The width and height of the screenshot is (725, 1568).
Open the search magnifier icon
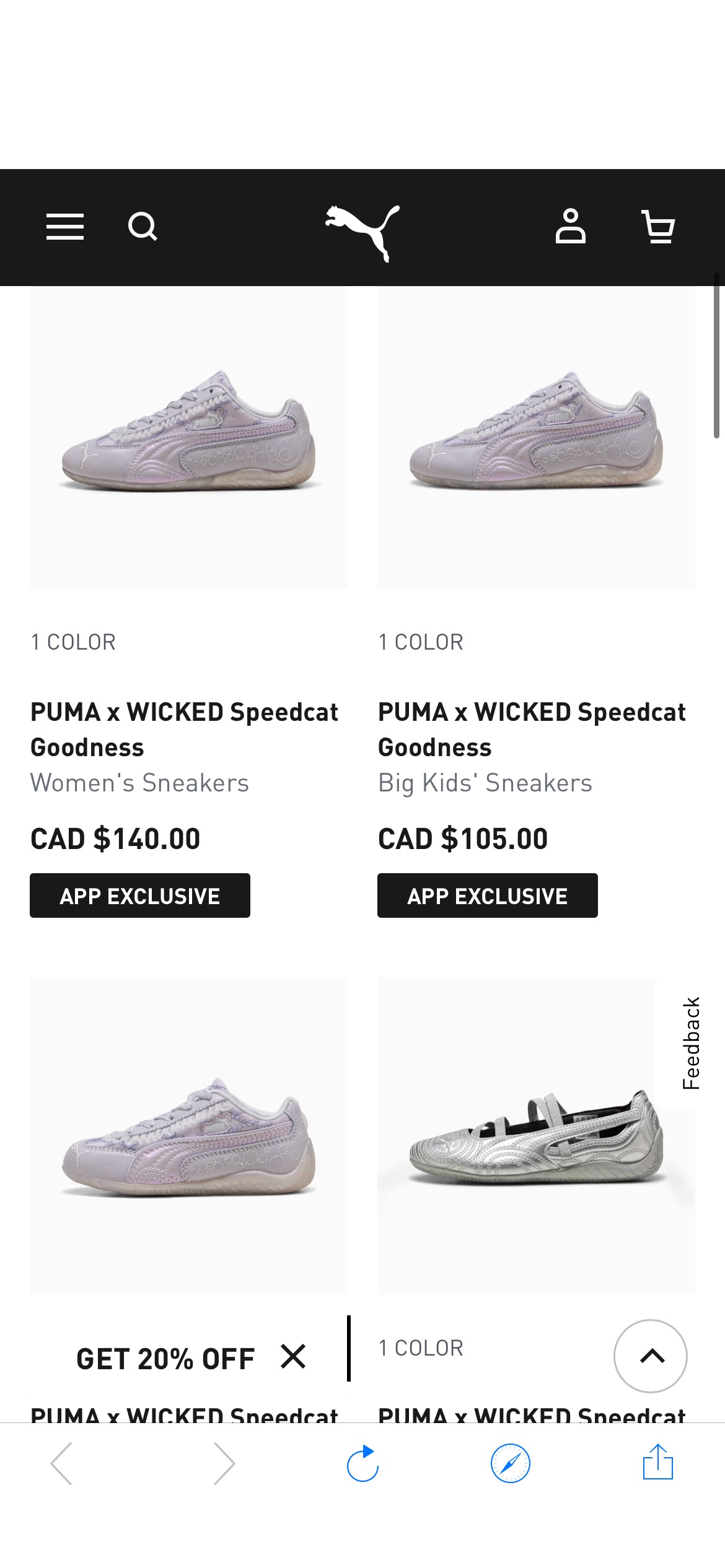pyautogui.click(x=142, y=227)
